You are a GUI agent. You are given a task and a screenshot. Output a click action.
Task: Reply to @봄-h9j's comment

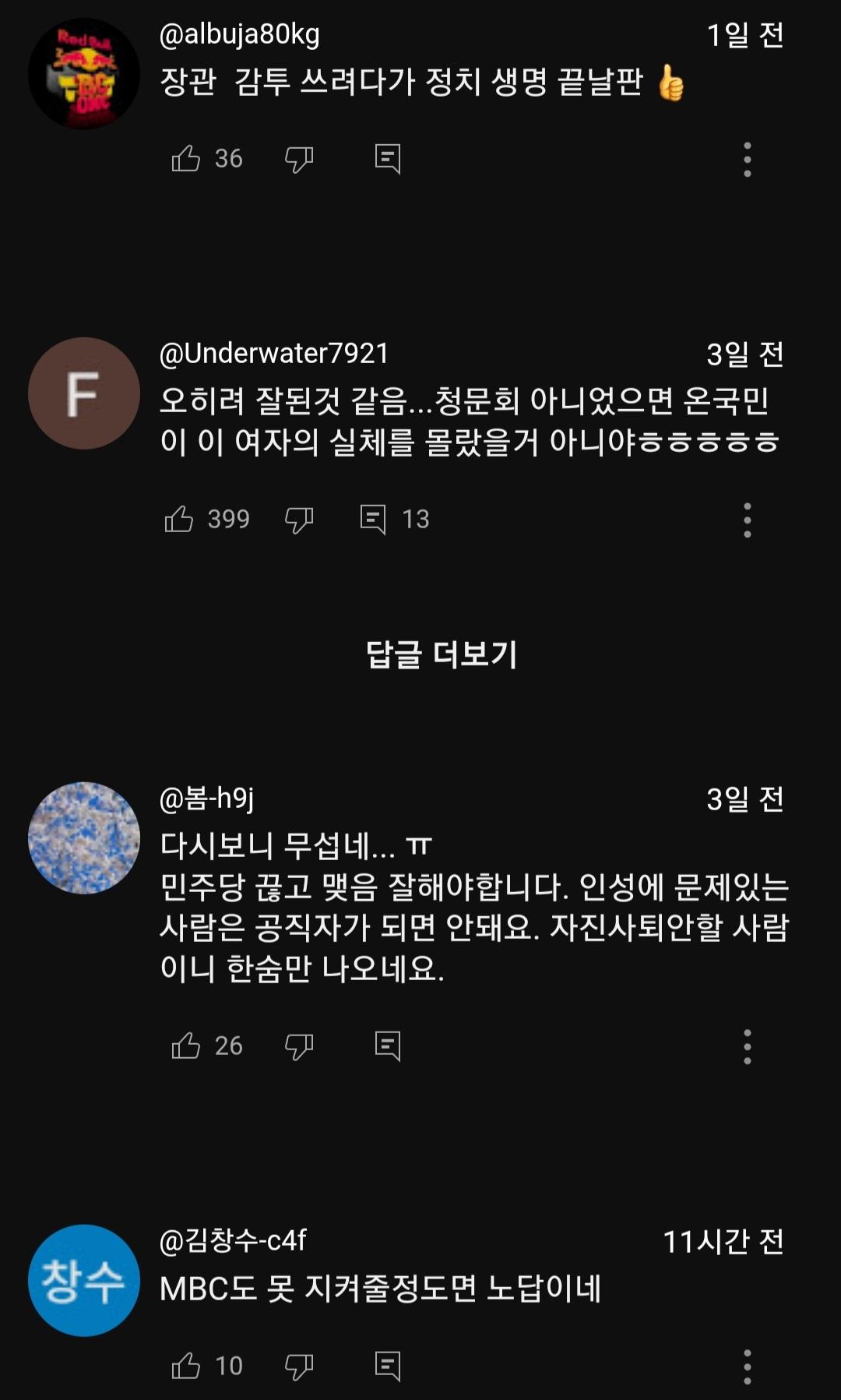tap(389, 1048)
